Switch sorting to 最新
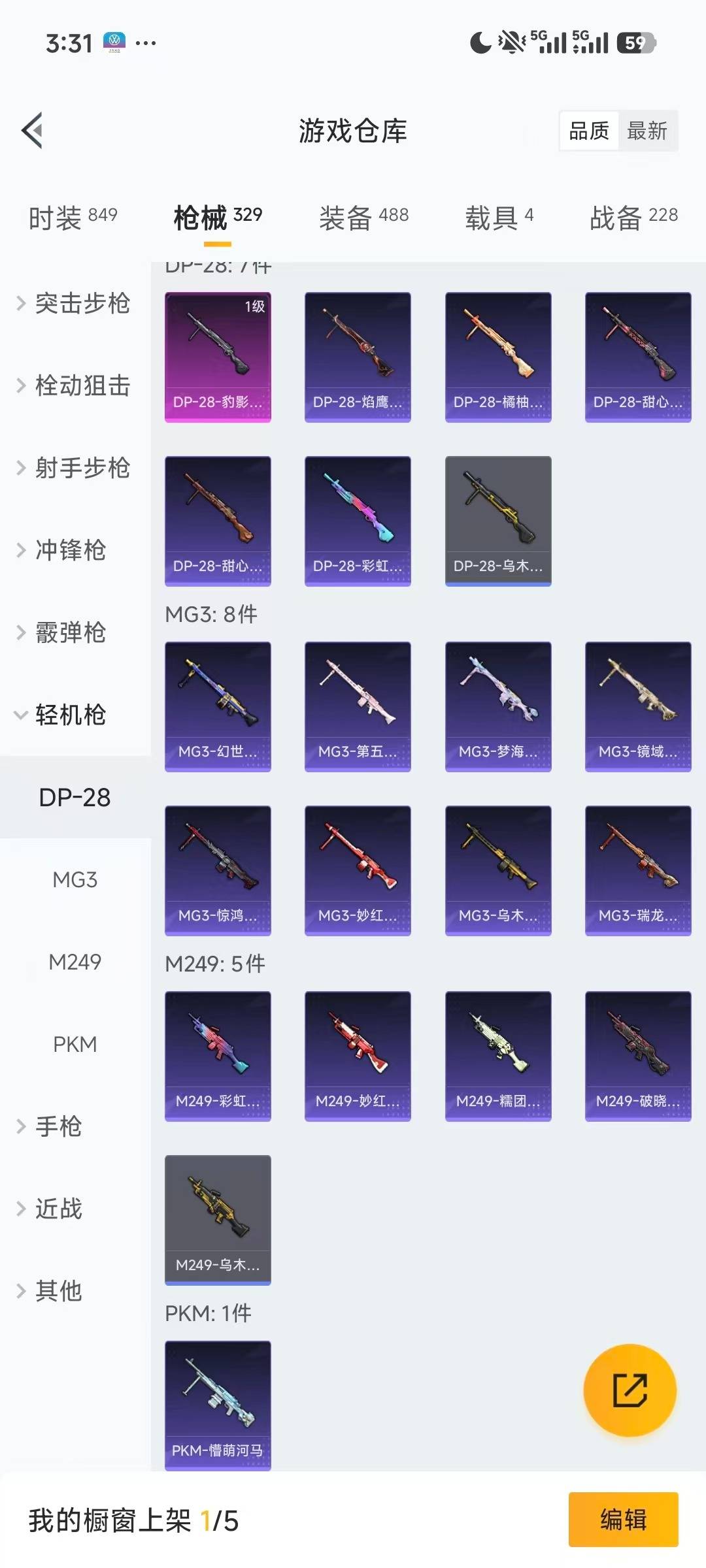The height and width of the screenshot is (1568, 706). pos(648,131)
